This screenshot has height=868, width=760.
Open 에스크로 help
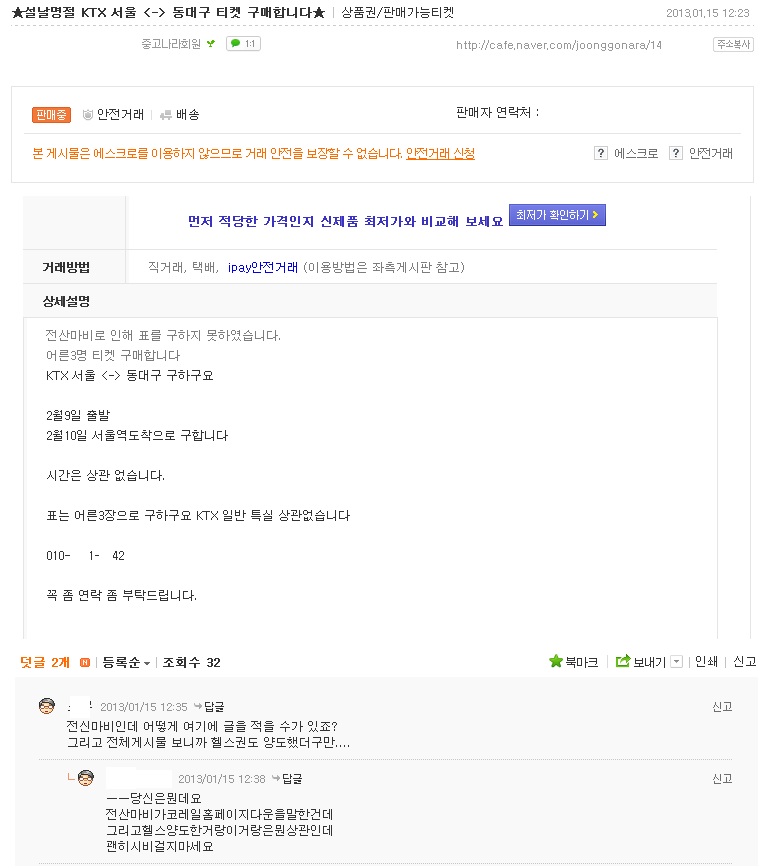pos(626,153)
